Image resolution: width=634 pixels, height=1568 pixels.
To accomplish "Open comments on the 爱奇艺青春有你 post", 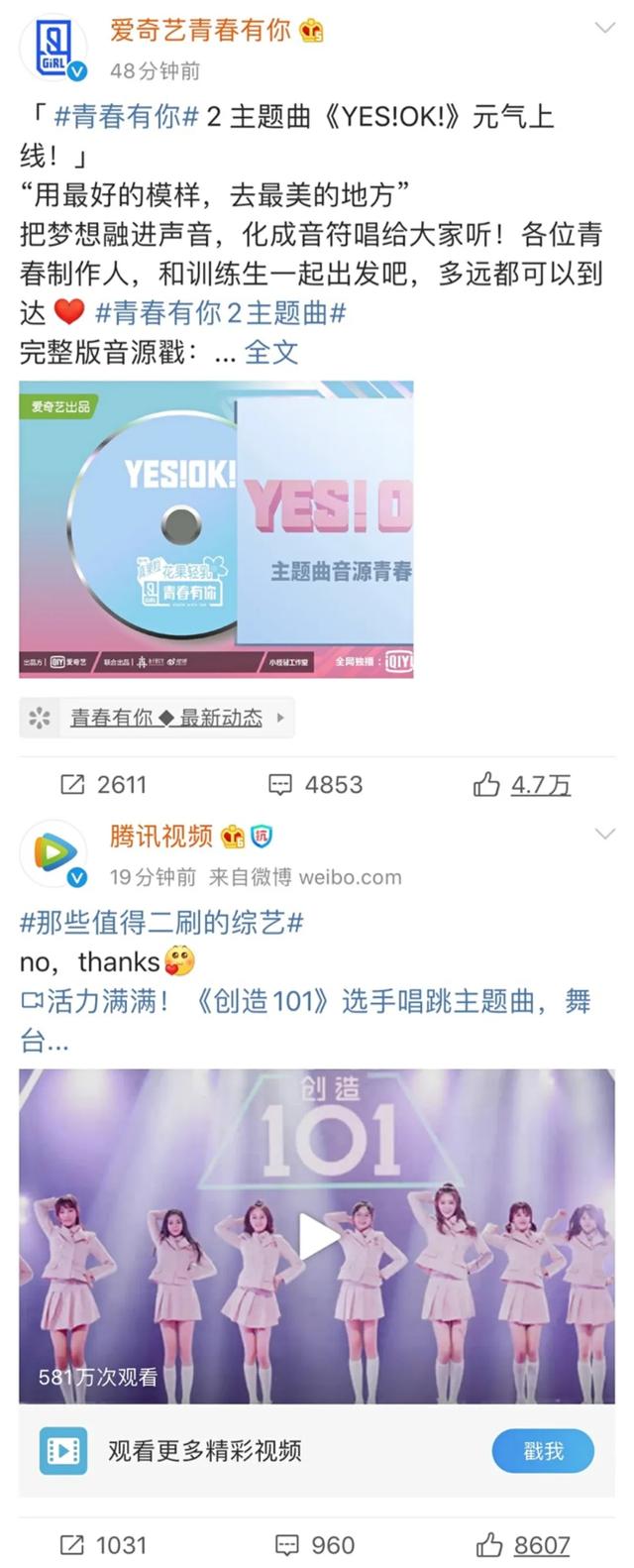I will coord(316,785).
